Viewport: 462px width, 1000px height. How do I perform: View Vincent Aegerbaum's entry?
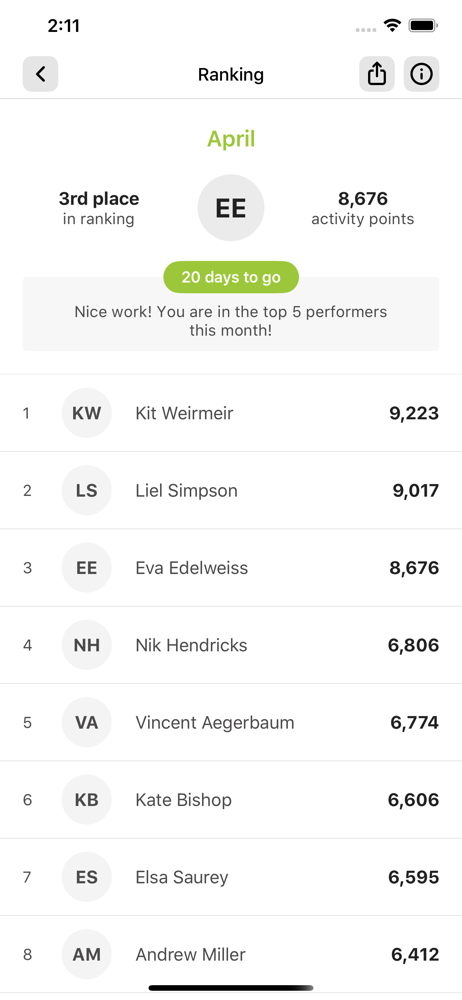(231, 723)
